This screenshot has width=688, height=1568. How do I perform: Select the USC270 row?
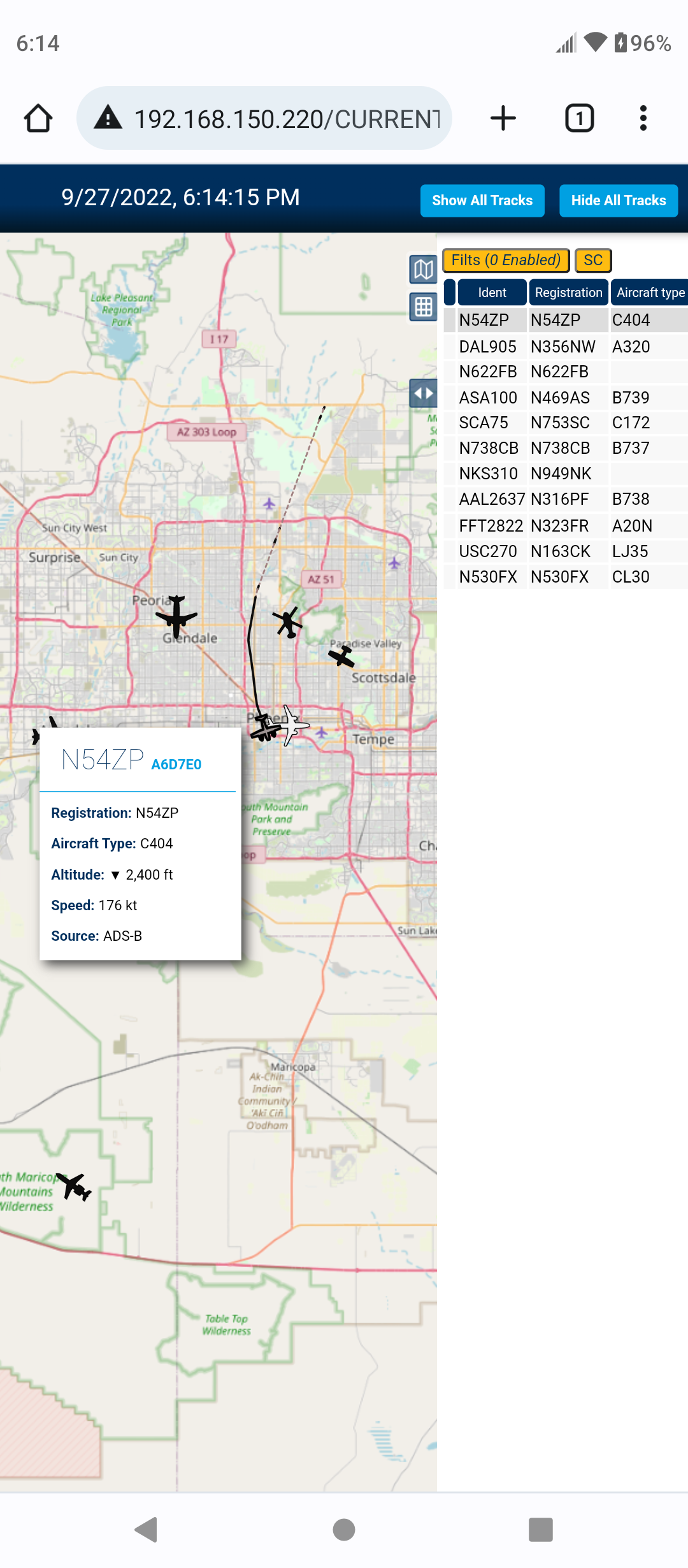tap(566, 551)
